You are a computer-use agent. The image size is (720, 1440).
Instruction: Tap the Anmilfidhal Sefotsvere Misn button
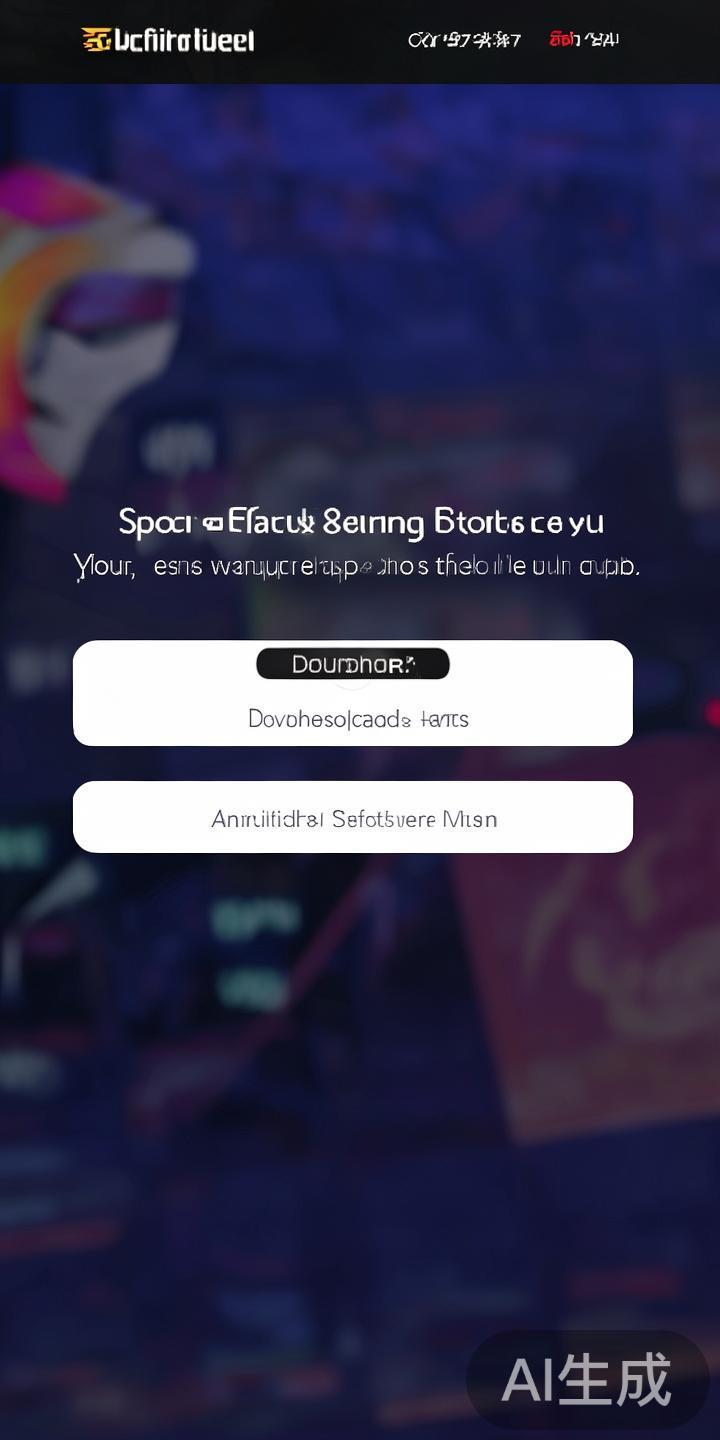[x=353, y=818]
